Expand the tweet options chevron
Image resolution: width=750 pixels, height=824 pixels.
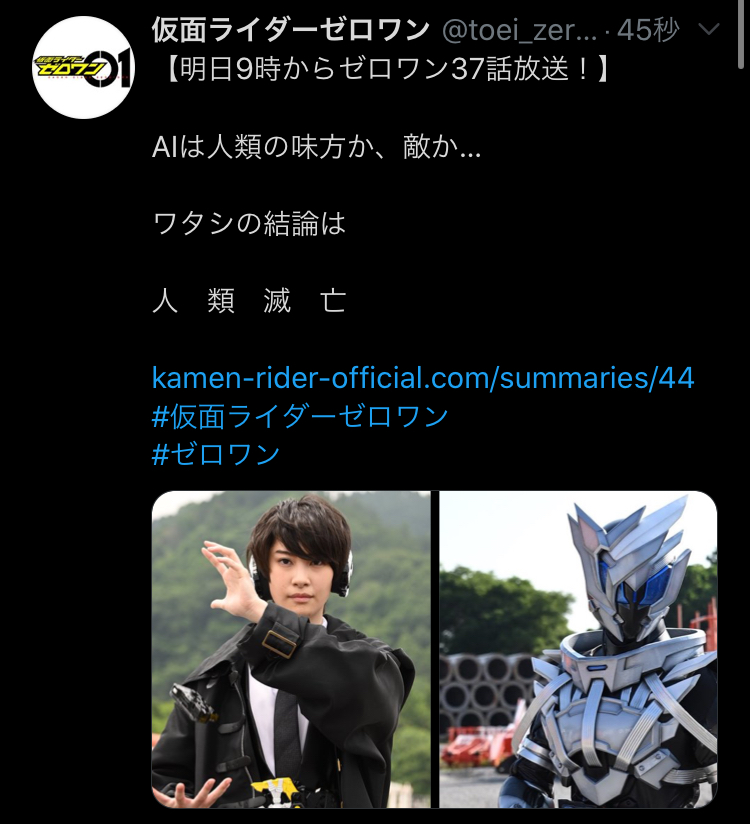(708, 29)
